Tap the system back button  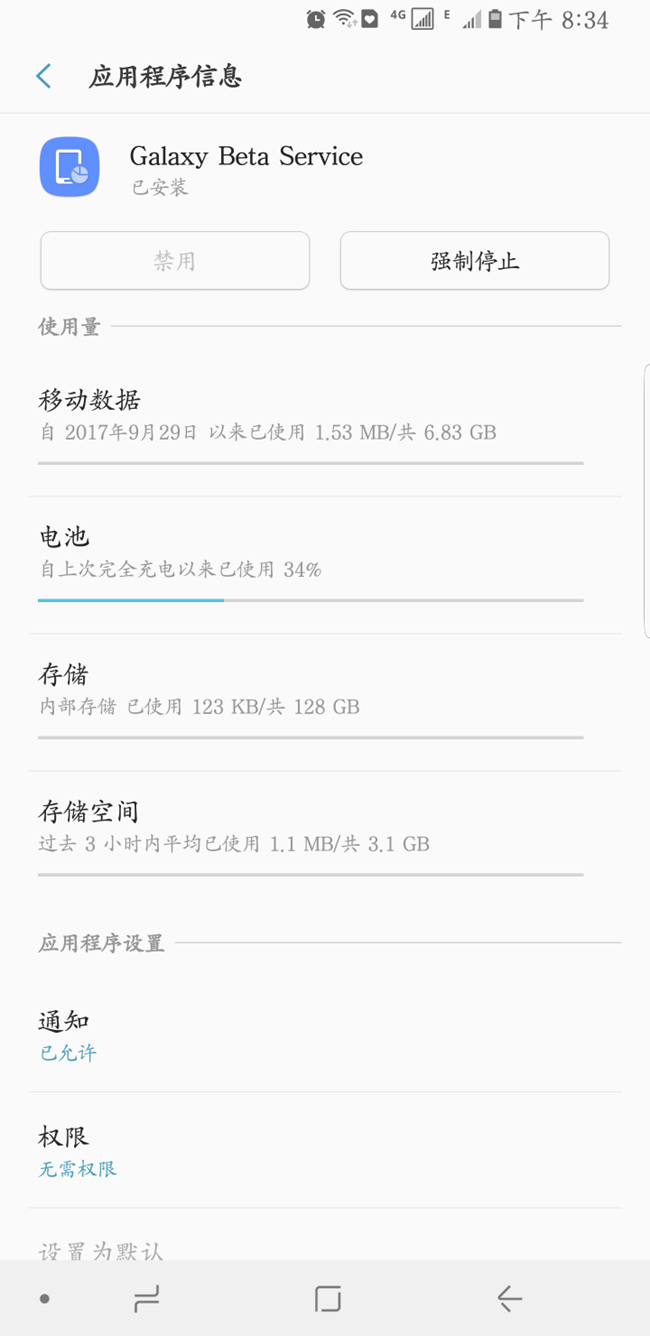[509, 1299]
